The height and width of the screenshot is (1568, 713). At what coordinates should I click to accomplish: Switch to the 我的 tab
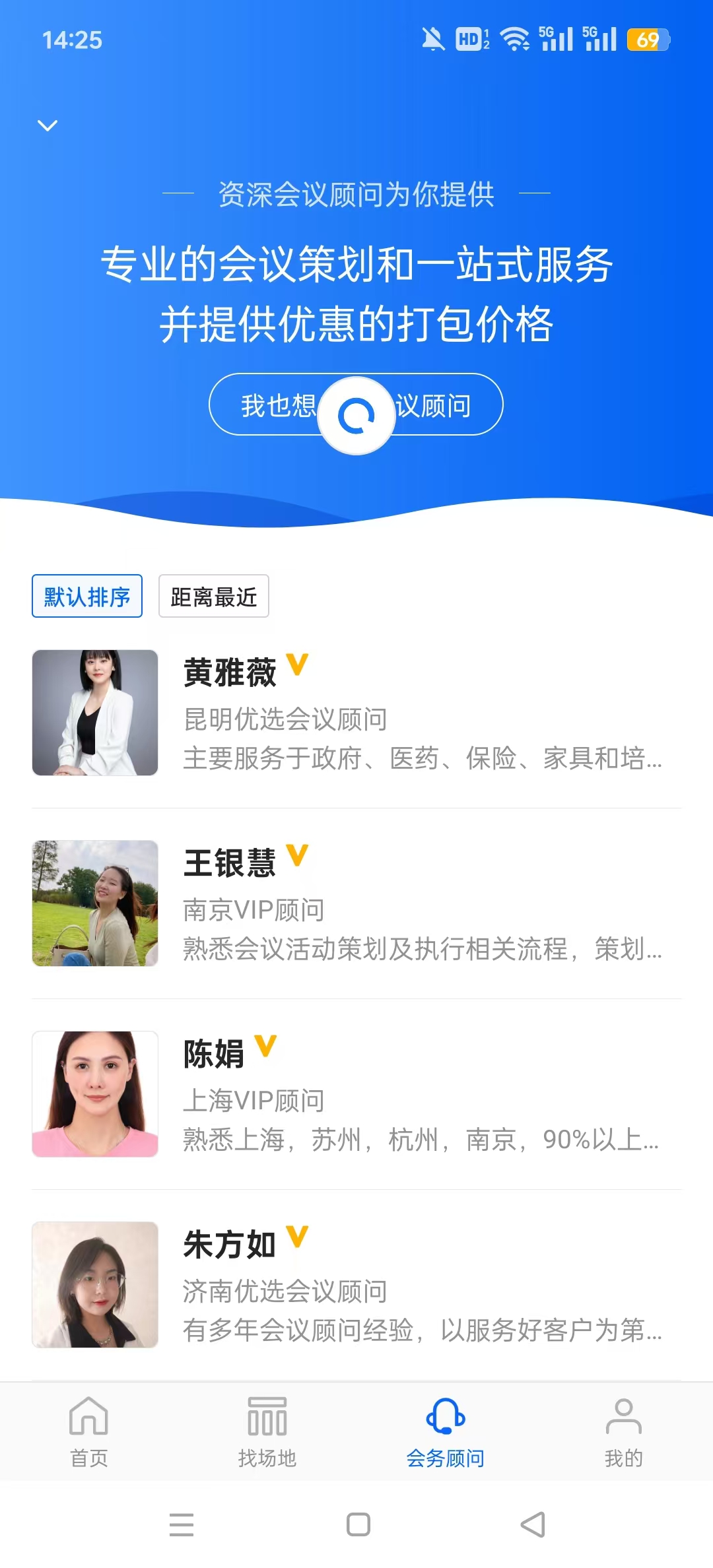(x=623, y=1431)
